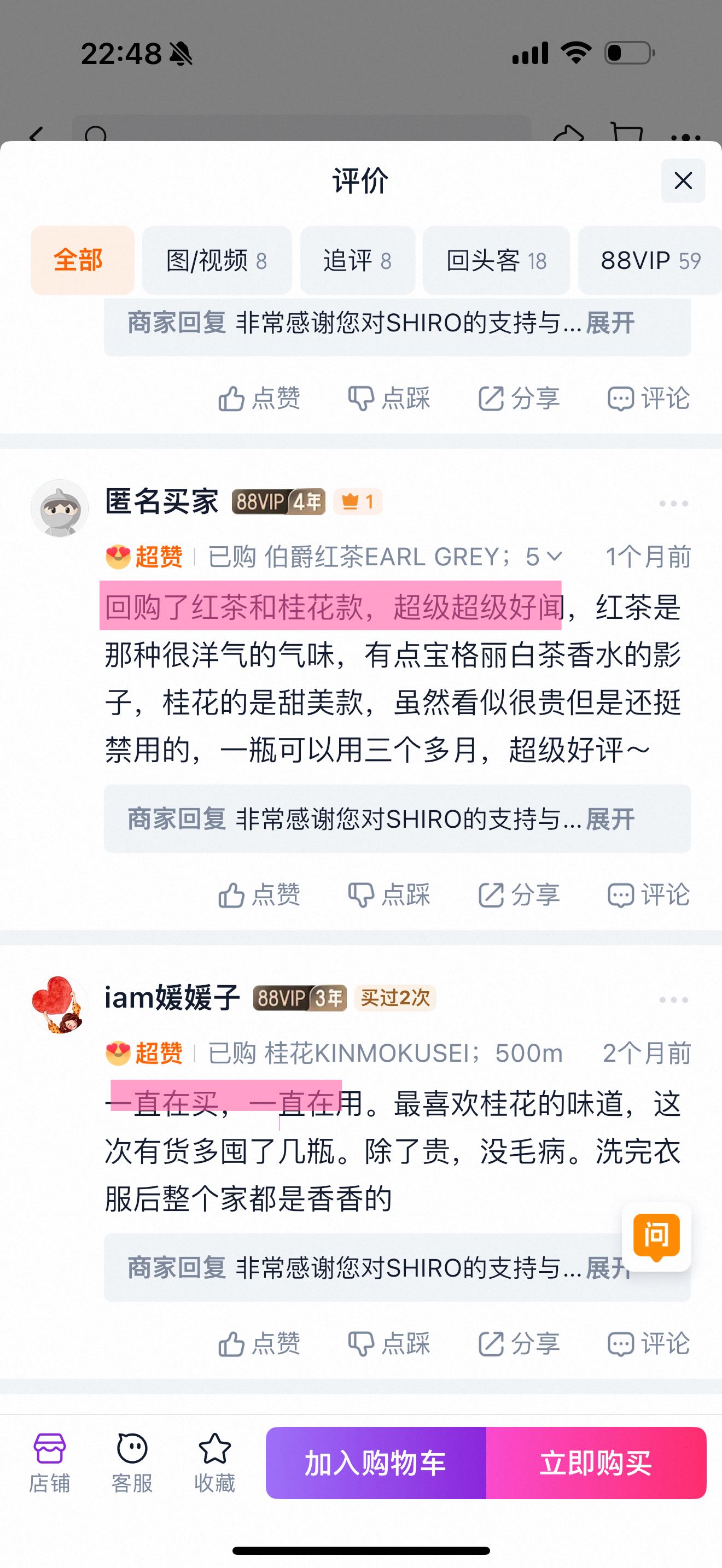Screen dimensions: 722x1568
Task: Like 匿名买家's review with 点赞
Action: coord(259,895)
